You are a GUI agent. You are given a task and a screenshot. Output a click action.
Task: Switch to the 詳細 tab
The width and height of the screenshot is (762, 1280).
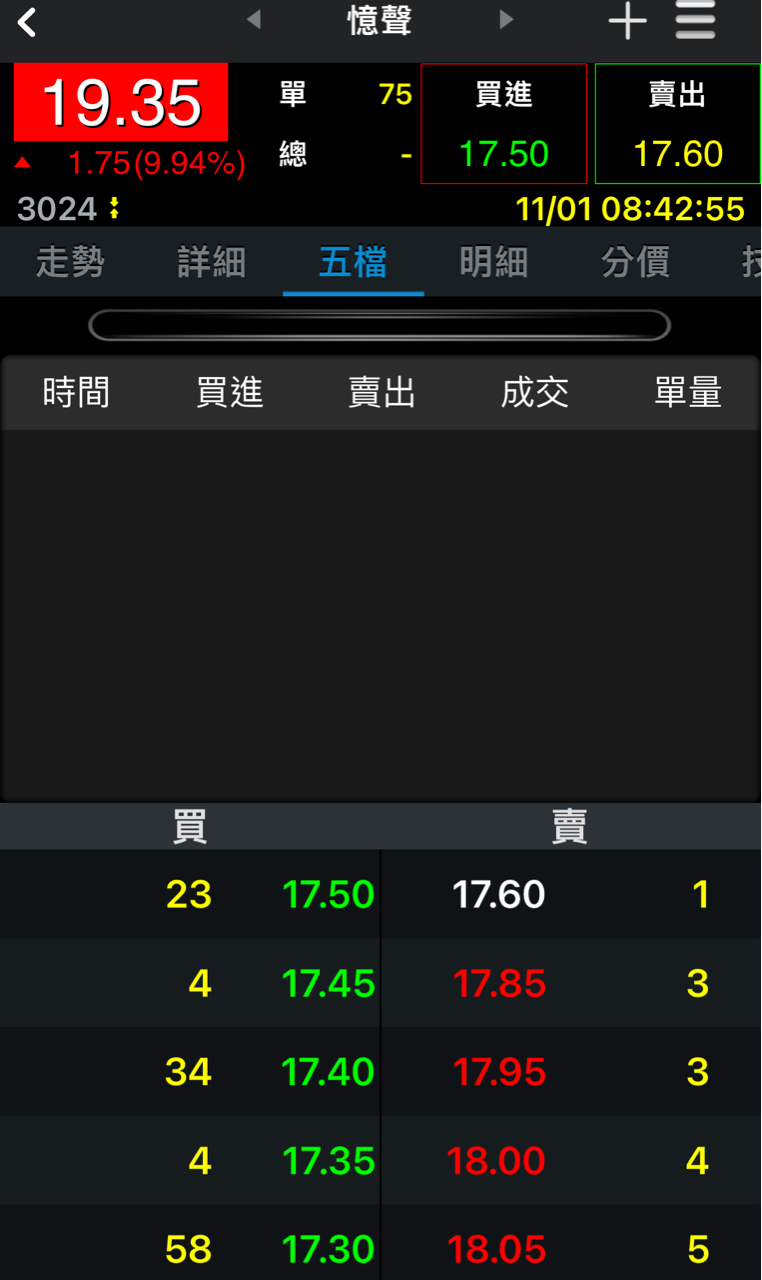[211, 262]
